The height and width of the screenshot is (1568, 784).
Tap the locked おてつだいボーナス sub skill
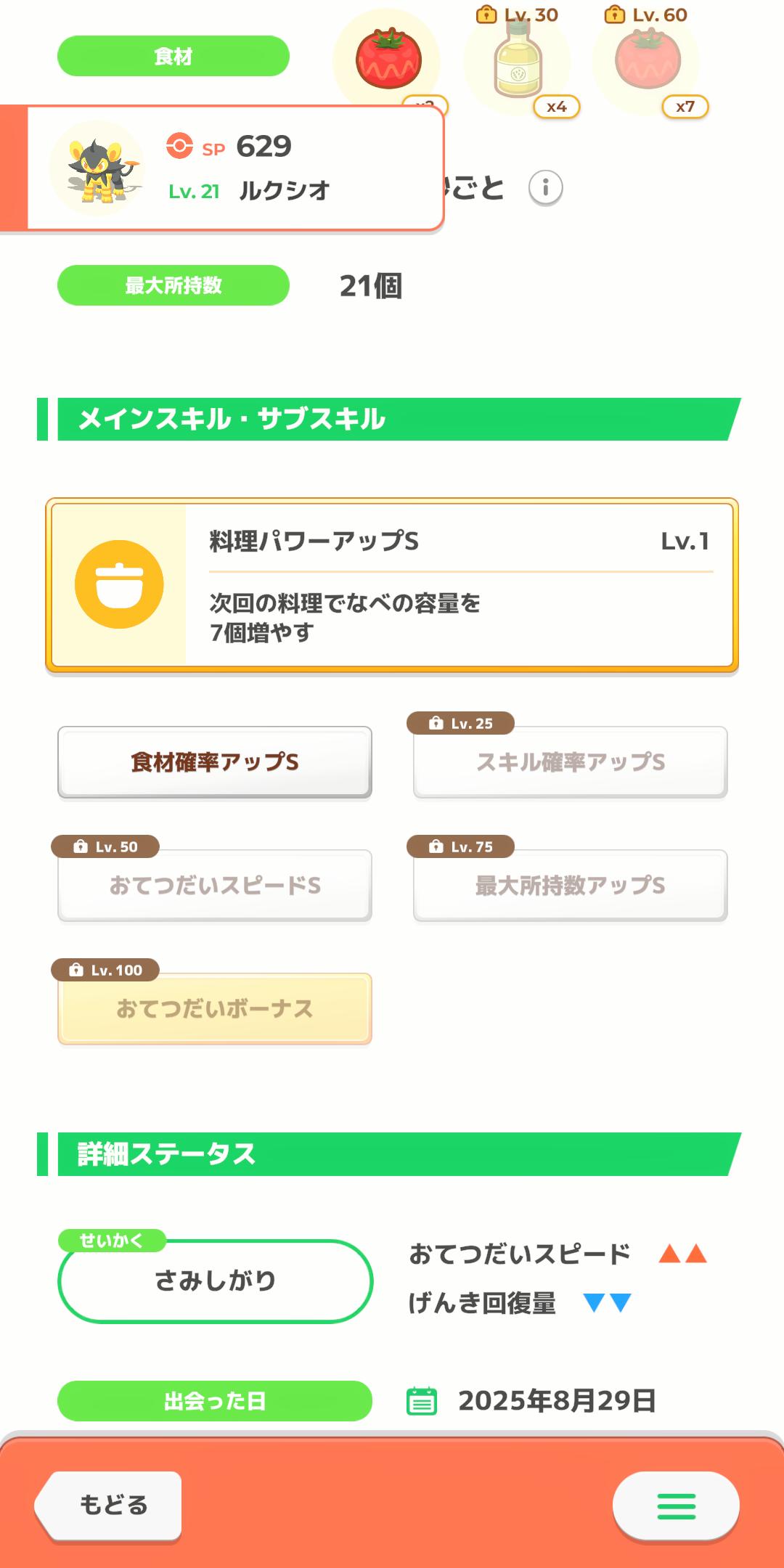[215, 1009]
